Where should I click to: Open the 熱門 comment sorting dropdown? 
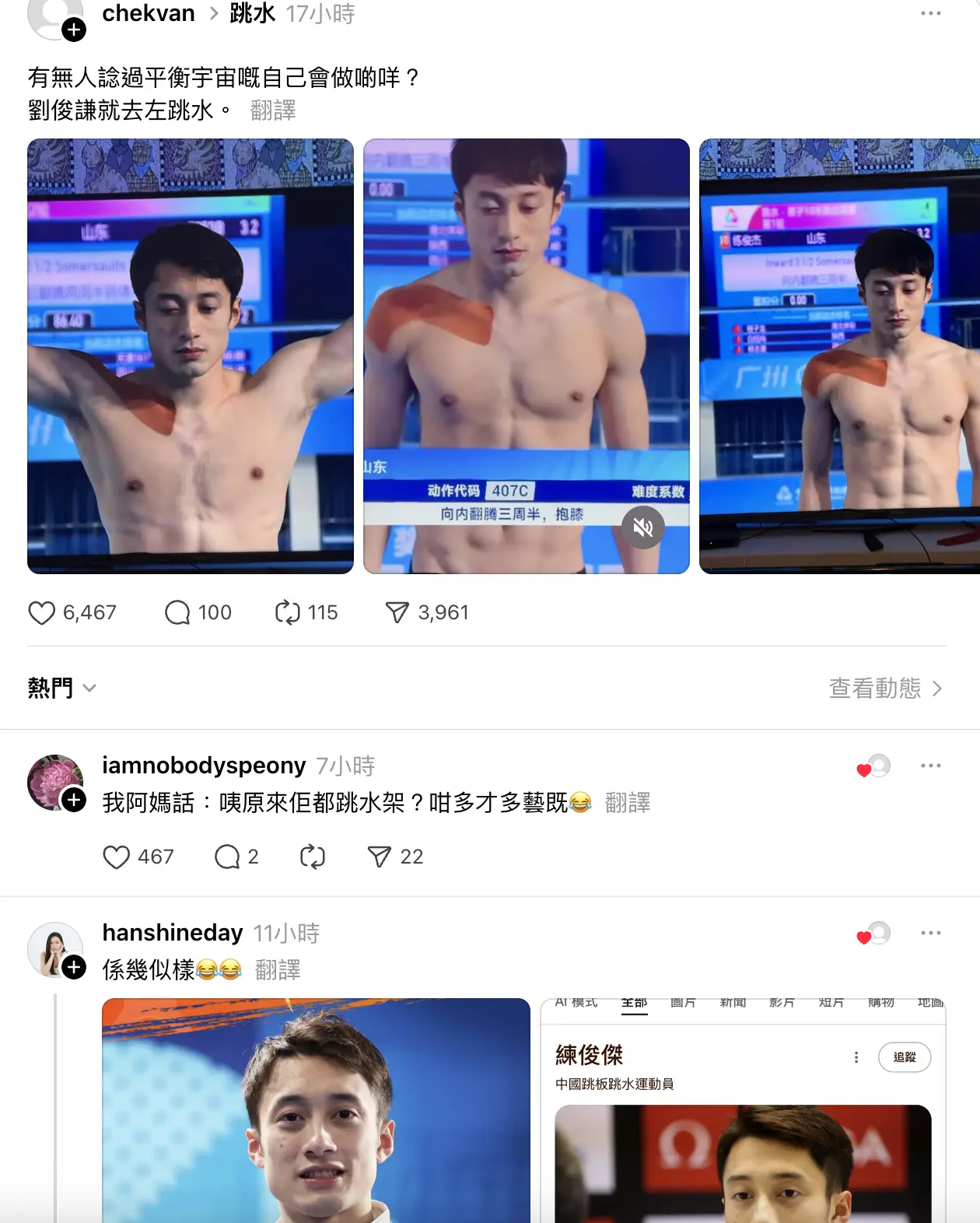coord(62,688)
